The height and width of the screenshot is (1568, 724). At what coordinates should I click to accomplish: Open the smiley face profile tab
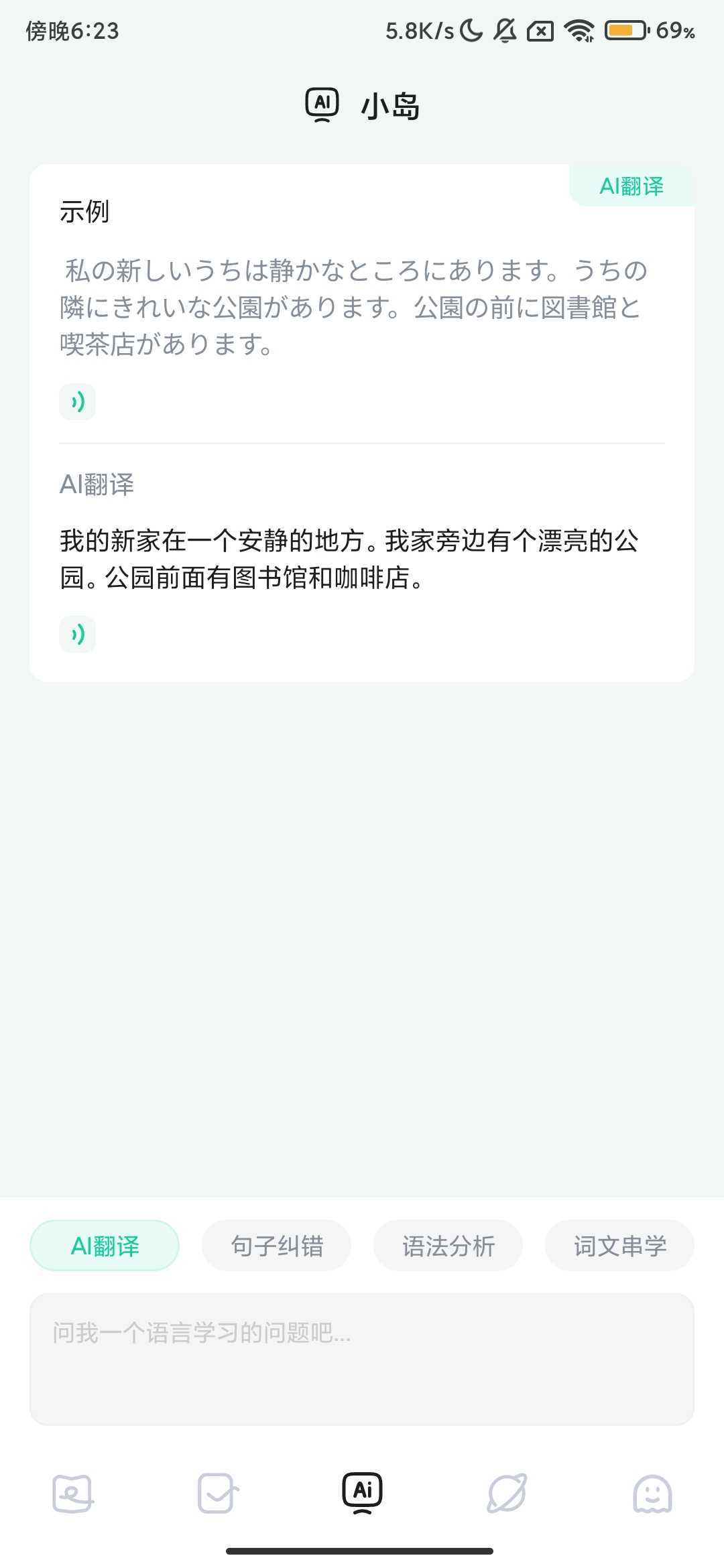click(652, 1493)
